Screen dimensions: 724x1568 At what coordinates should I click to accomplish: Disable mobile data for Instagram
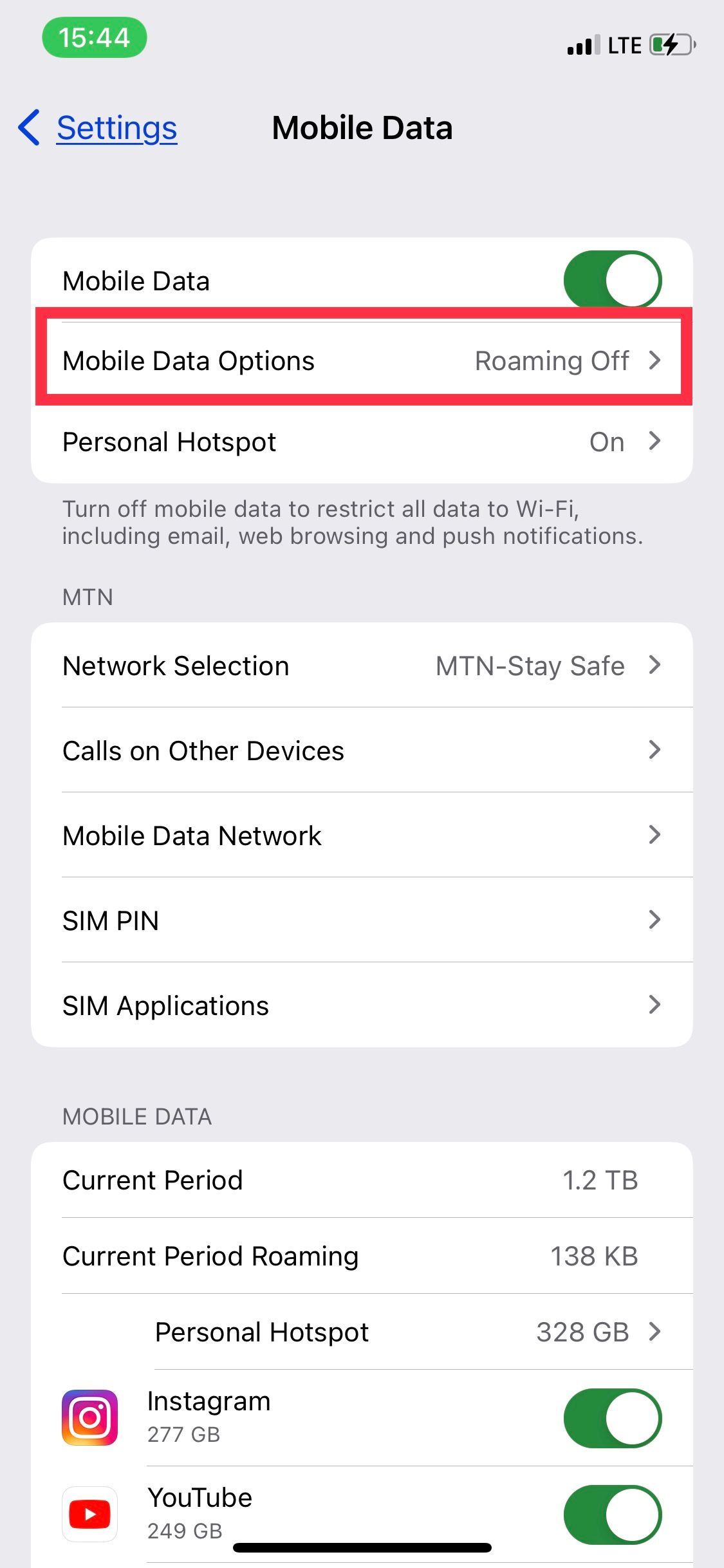pos(612,1418)
